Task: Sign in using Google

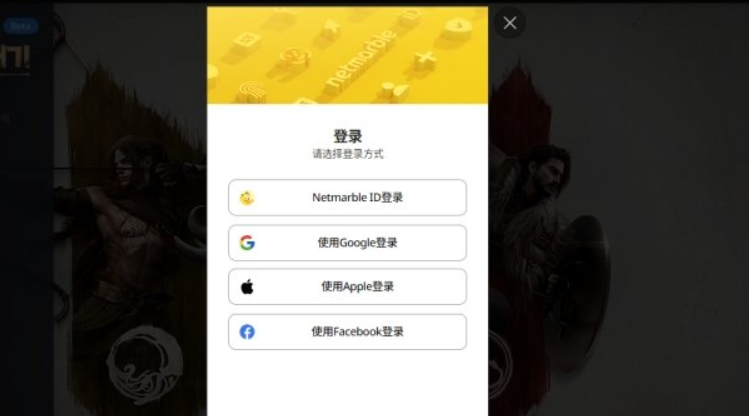Action: coord(347,243)
